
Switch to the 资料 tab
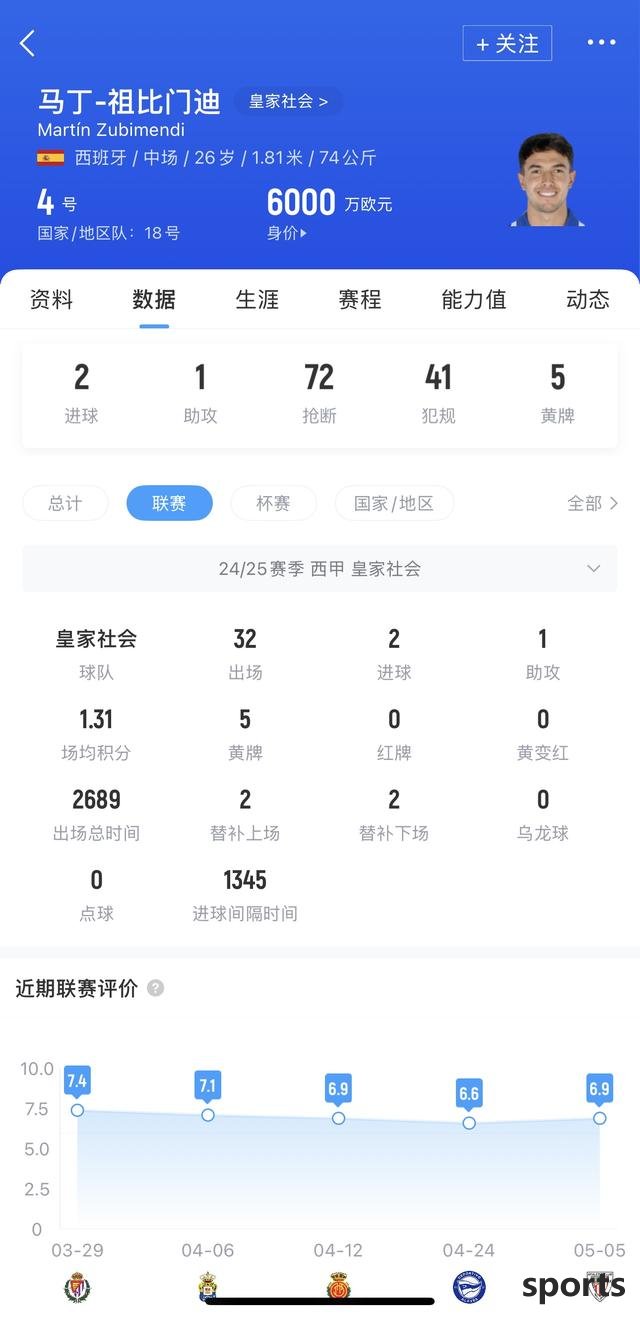pos(51,299)
